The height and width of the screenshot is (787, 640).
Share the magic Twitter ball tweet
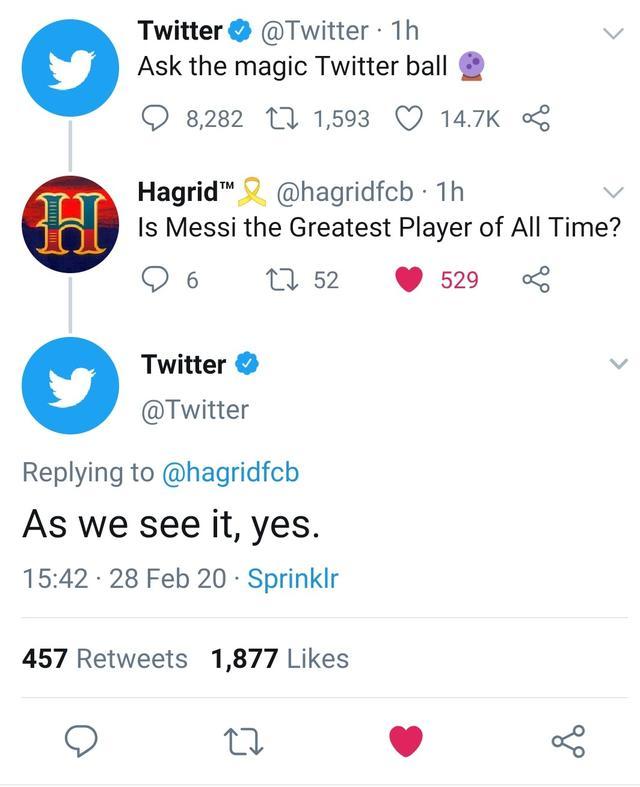point(536,119)
